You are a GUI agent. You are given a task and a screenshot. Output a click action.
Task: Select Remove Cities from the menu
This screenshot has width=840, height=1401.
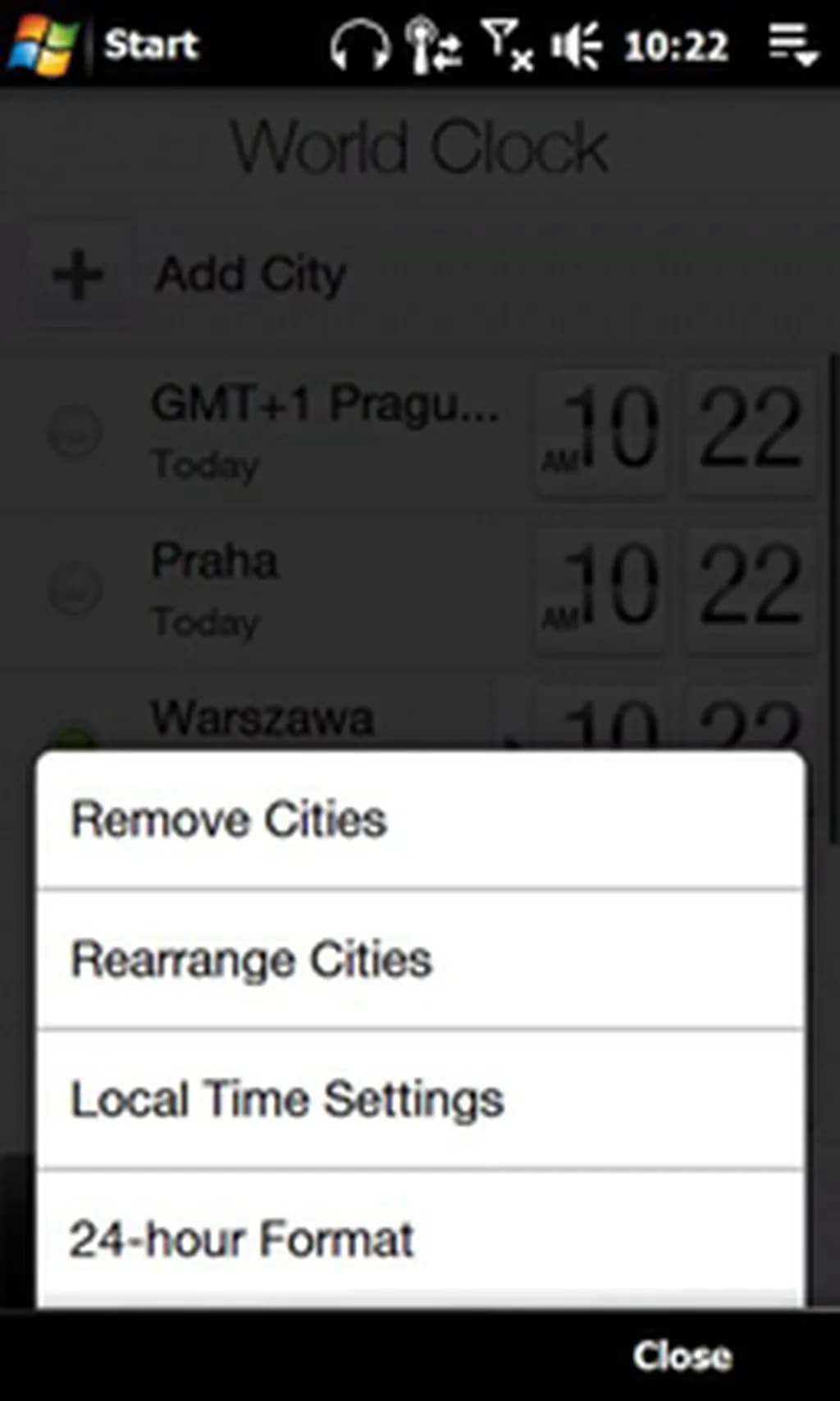click(x=418, y=820)
